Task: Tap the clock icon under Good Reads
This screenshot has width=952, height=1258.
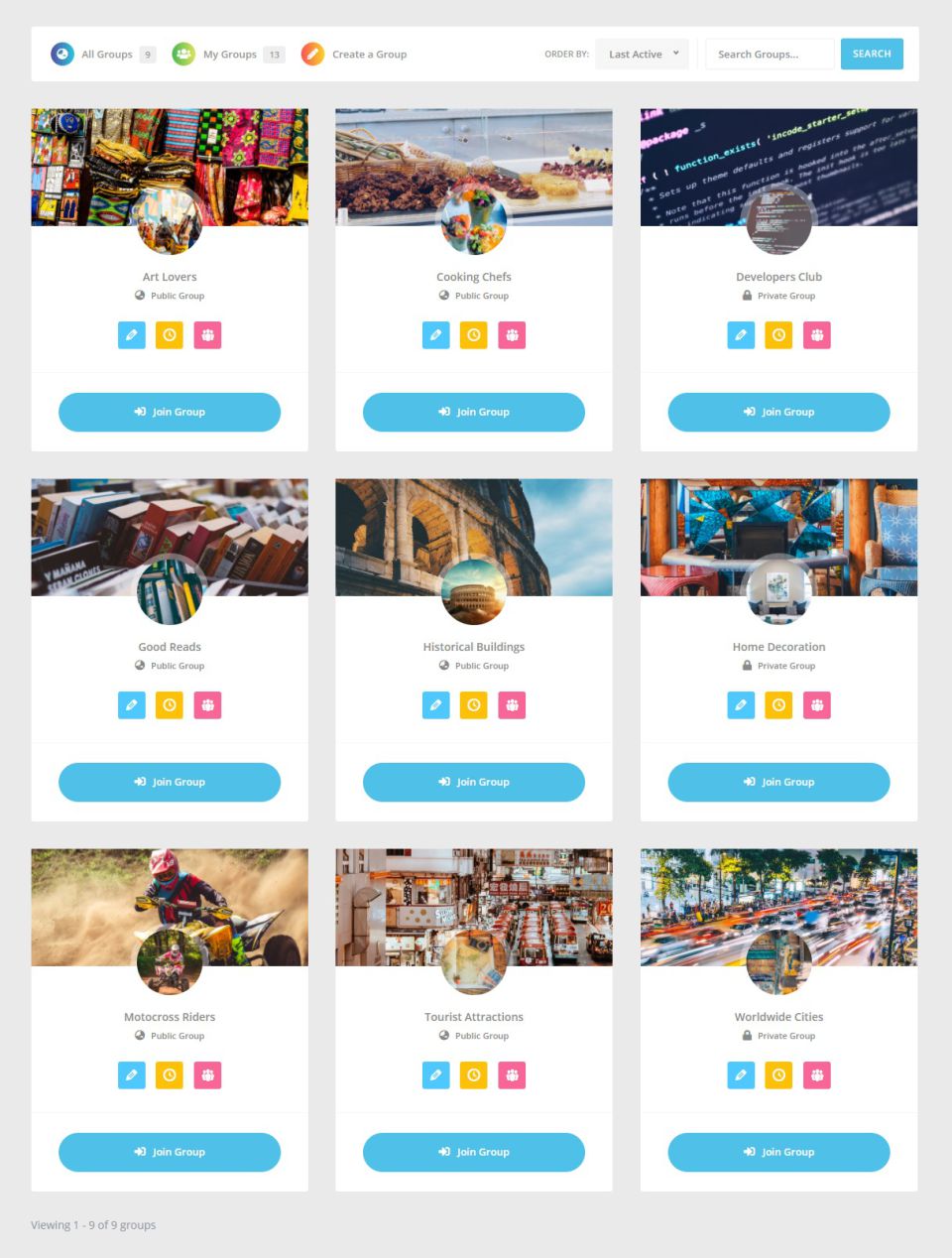Action: pyautogui.click(x=170, y=705)
